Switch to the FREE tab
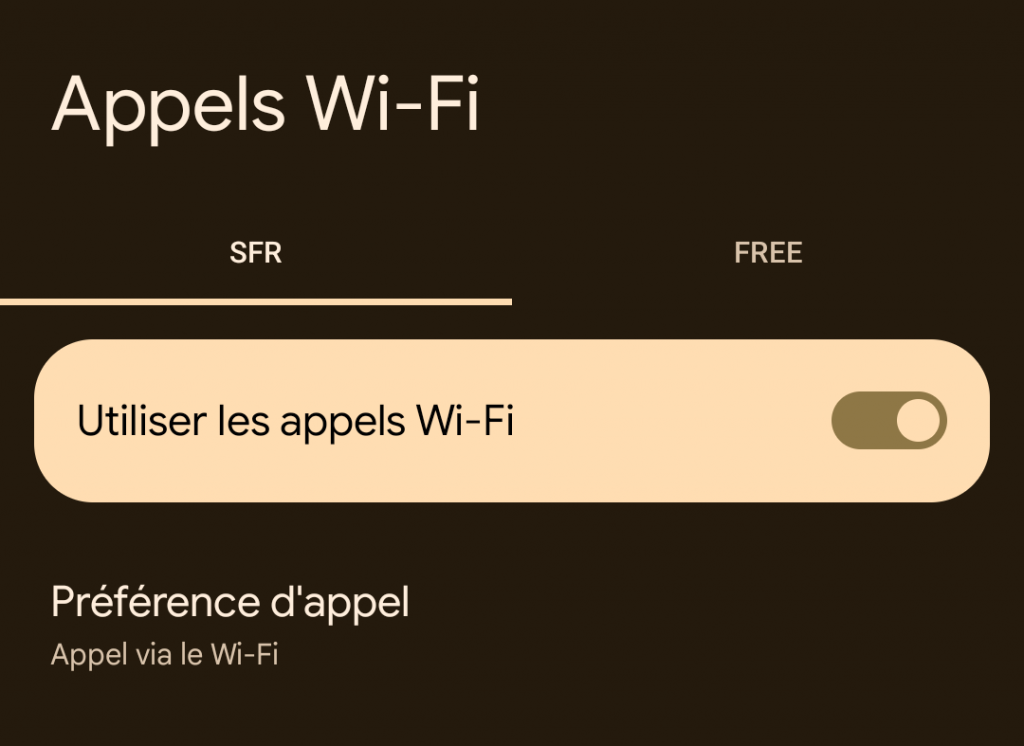 pos(767,253)
